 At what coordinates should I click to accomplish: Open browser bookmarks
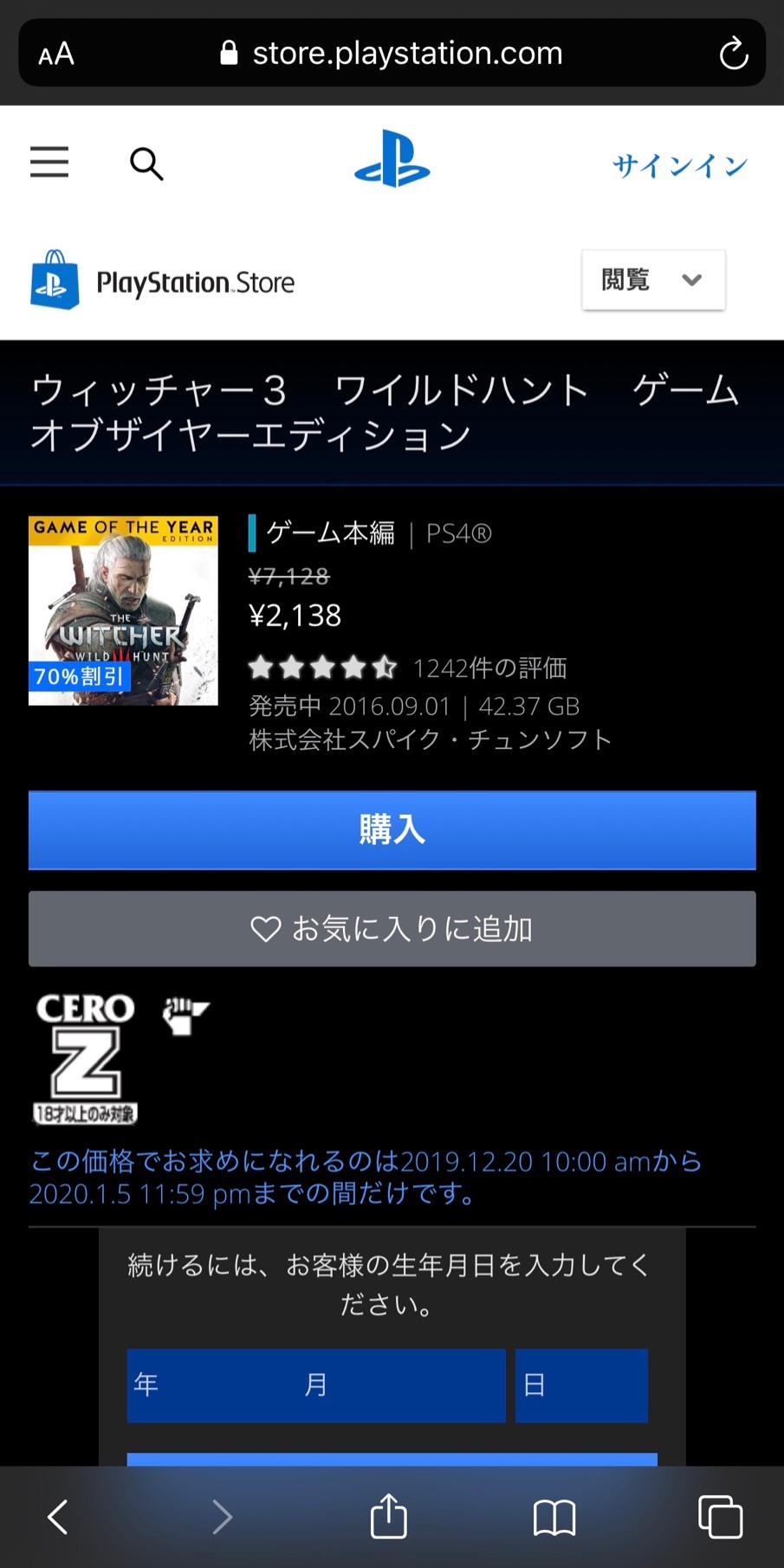(x=554, y=1518)
